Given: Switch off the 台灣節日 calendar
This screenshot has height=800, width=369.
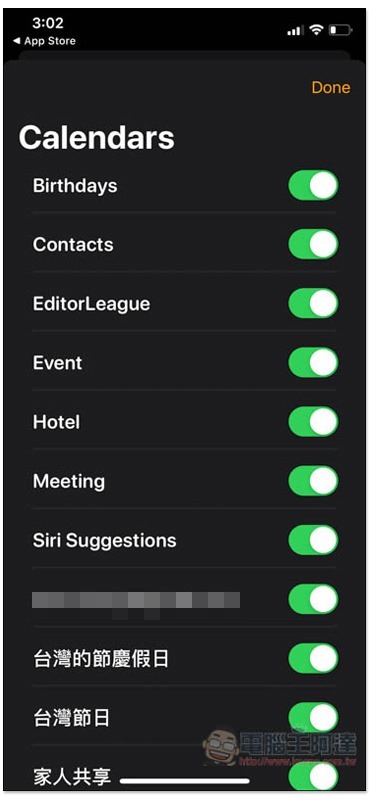Looking at the screenshot, I should 313,718.
